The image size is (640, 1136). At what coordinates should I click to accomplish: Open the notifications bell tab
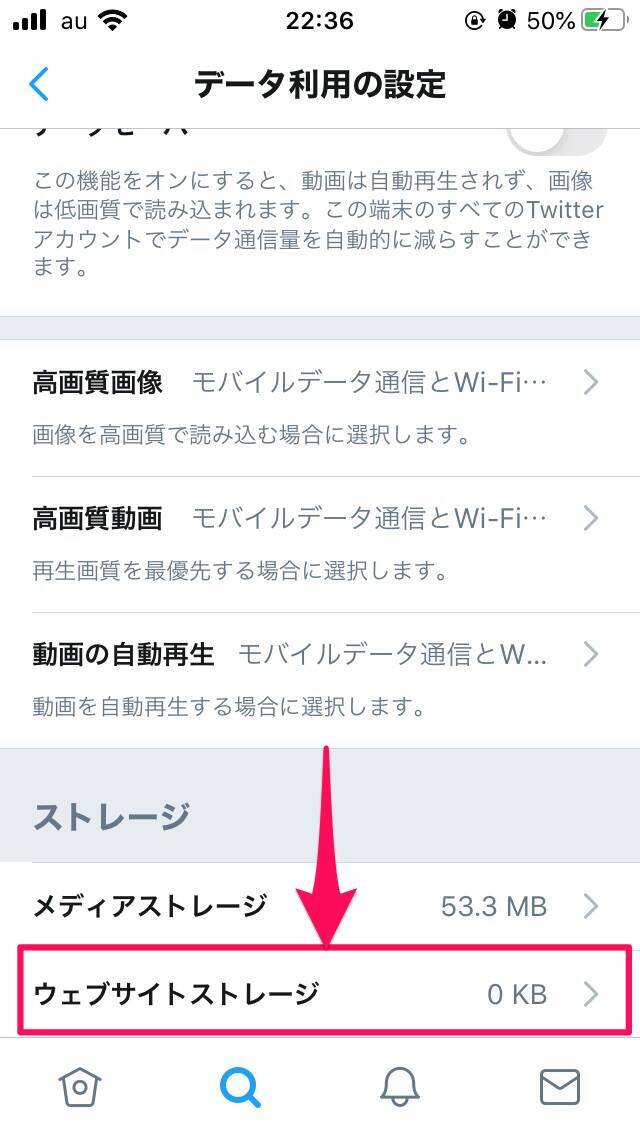pyautogui.click(x=400, y=1086)
